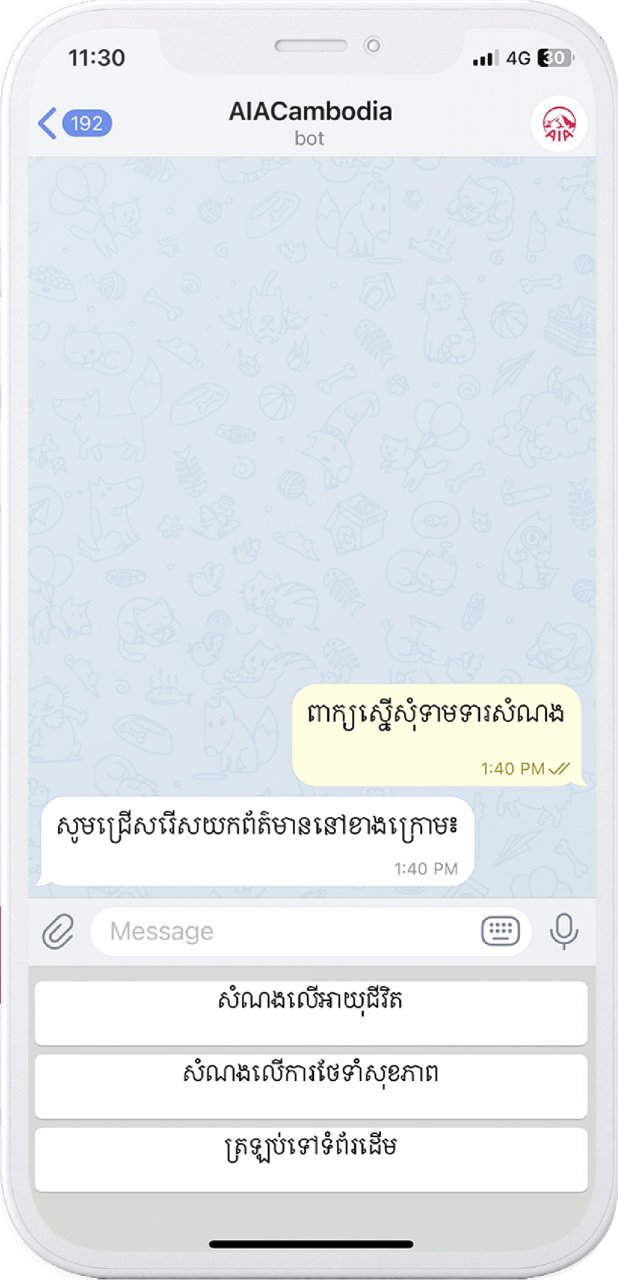Choose the សំណងលើការថែទាំសុខភាព option
The width and height of the screenshot is (618, 1280).
tap(310, 1085)
